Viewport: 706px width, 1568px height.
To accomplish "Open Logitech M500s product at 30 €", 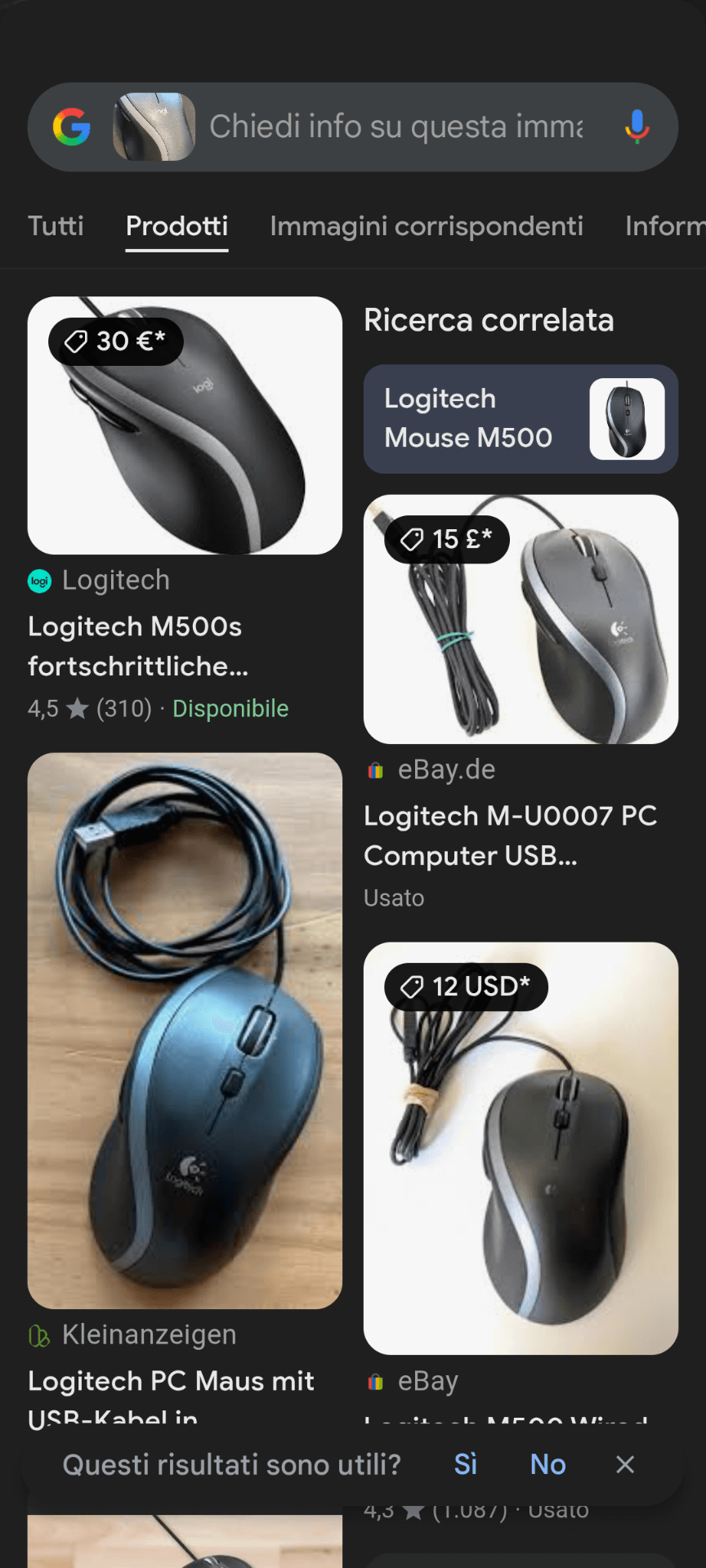I will pyautogui.click(x=185, y=425).
